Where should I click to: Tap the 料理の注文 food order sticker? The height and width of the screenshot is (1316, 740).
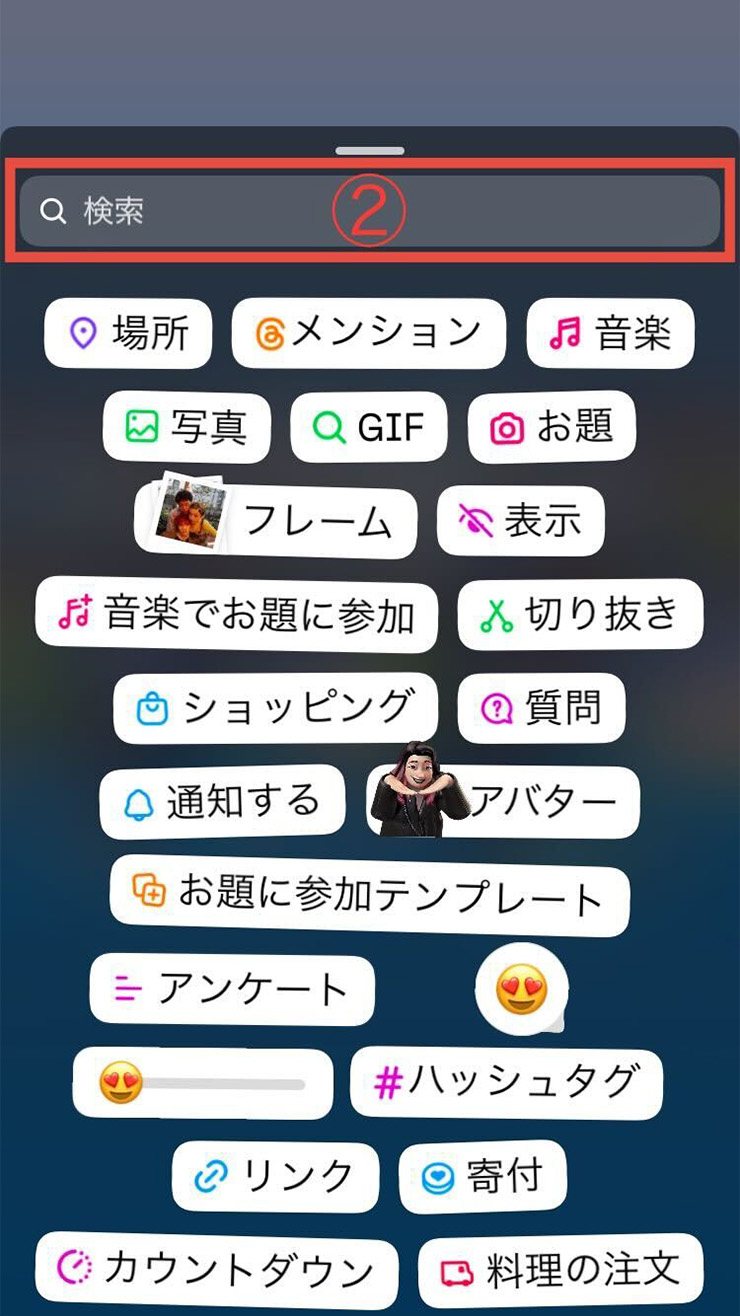(560, 1271)
